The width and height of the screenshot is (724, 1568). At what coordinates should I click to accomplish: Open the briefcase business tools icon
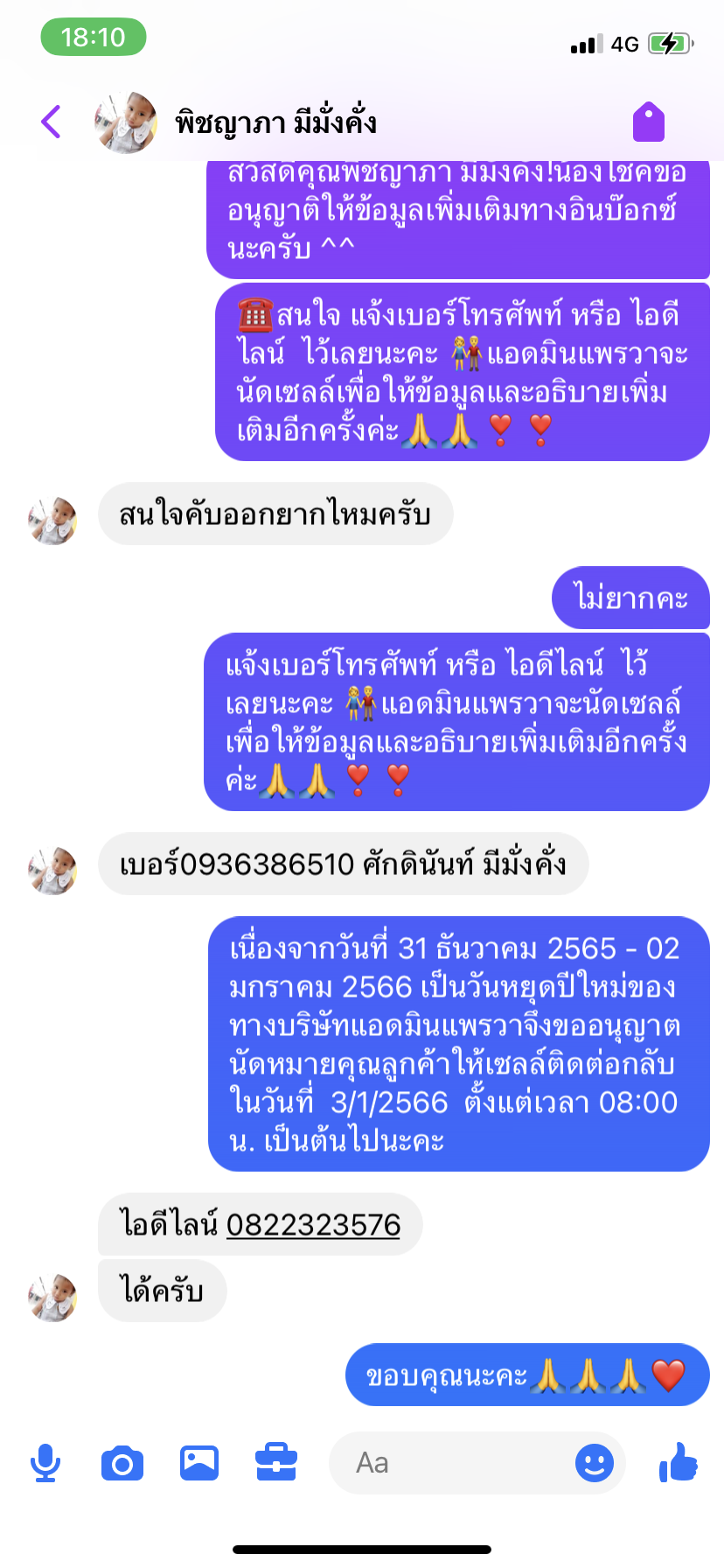pyautogui.click(x=276, y=1463)
